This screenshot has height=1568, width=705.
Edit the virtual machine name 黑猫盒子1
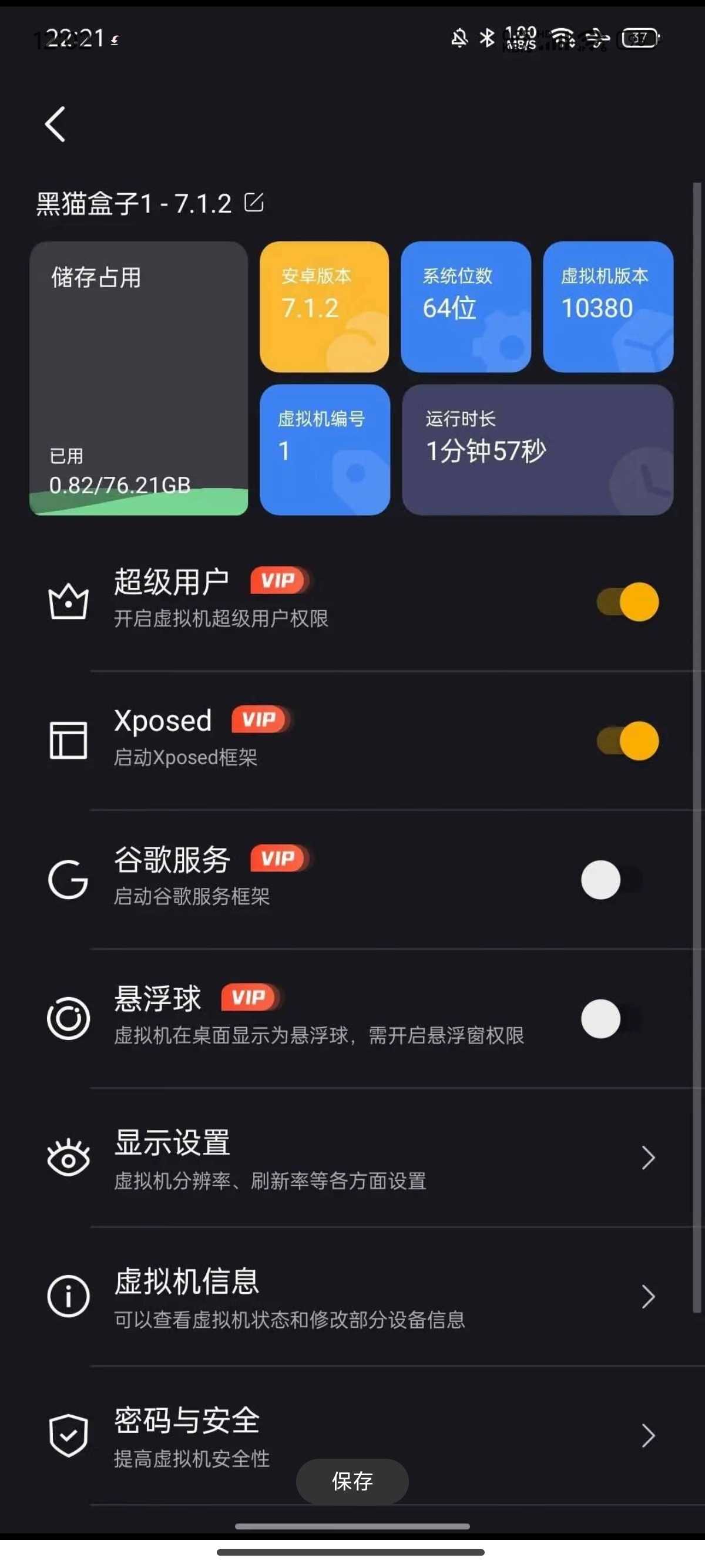(254, 203)
